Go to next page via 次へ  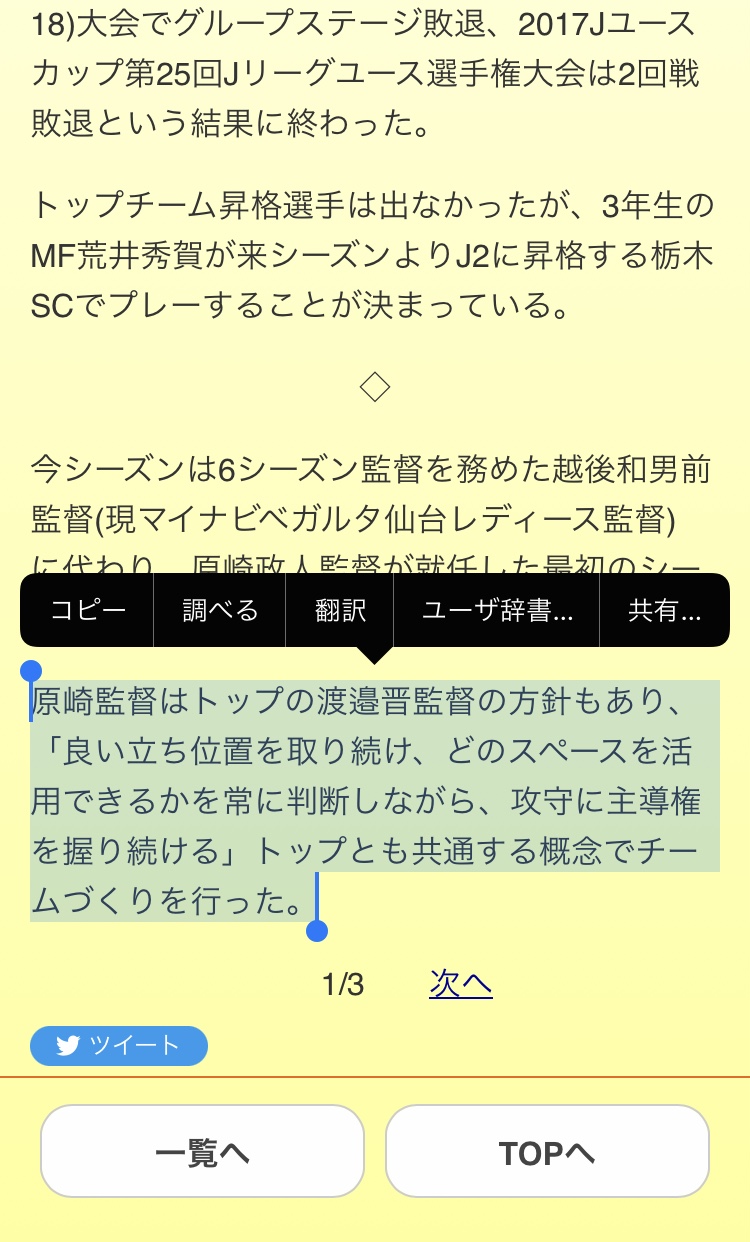(461, 984)
